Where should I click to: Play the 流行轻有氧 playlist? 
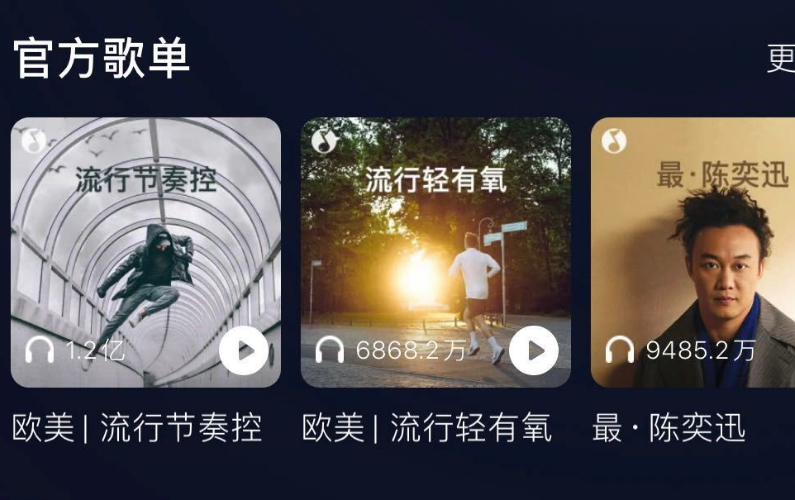(534, 350)
